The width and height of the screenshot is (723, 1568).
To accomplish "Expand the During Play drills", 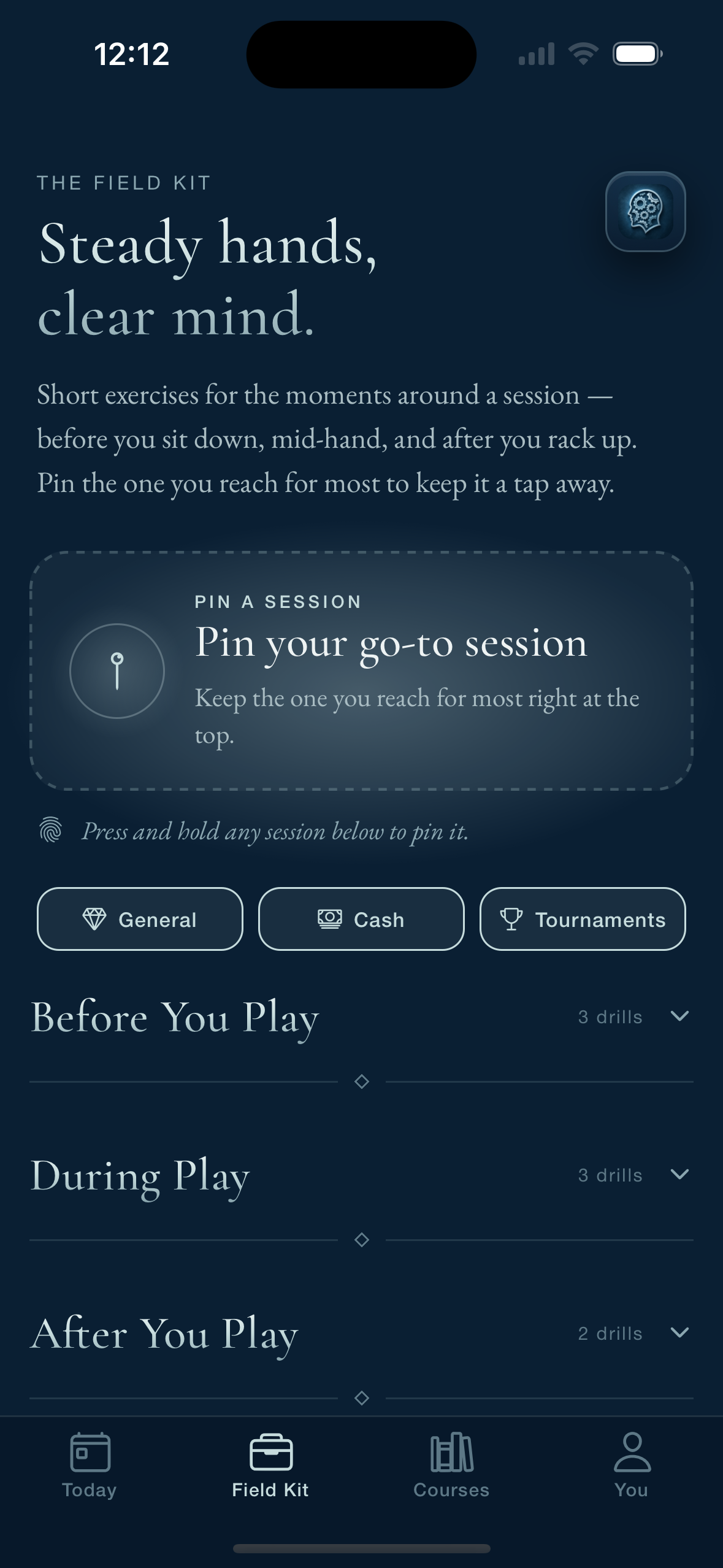I will point(361,1175).
